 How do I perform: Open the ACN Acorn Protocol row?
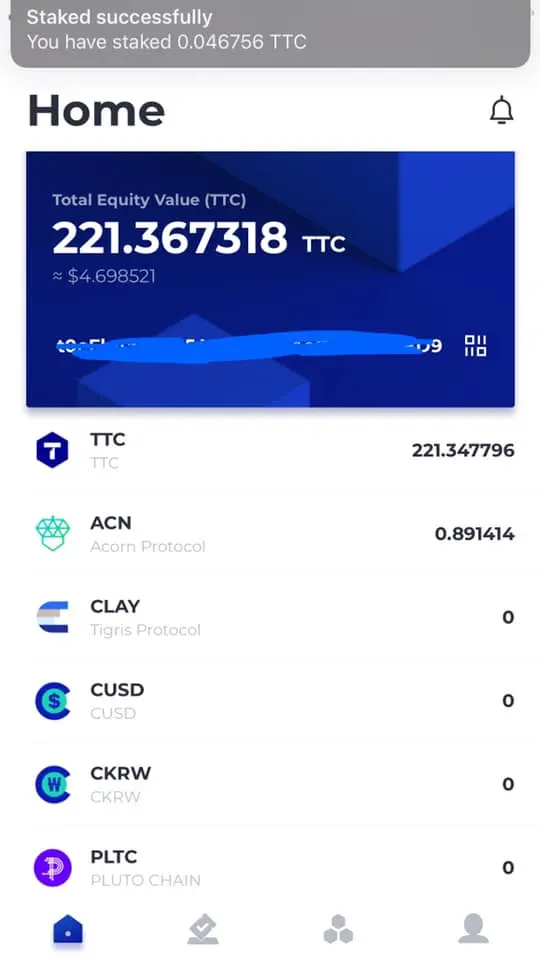point(270,534)
